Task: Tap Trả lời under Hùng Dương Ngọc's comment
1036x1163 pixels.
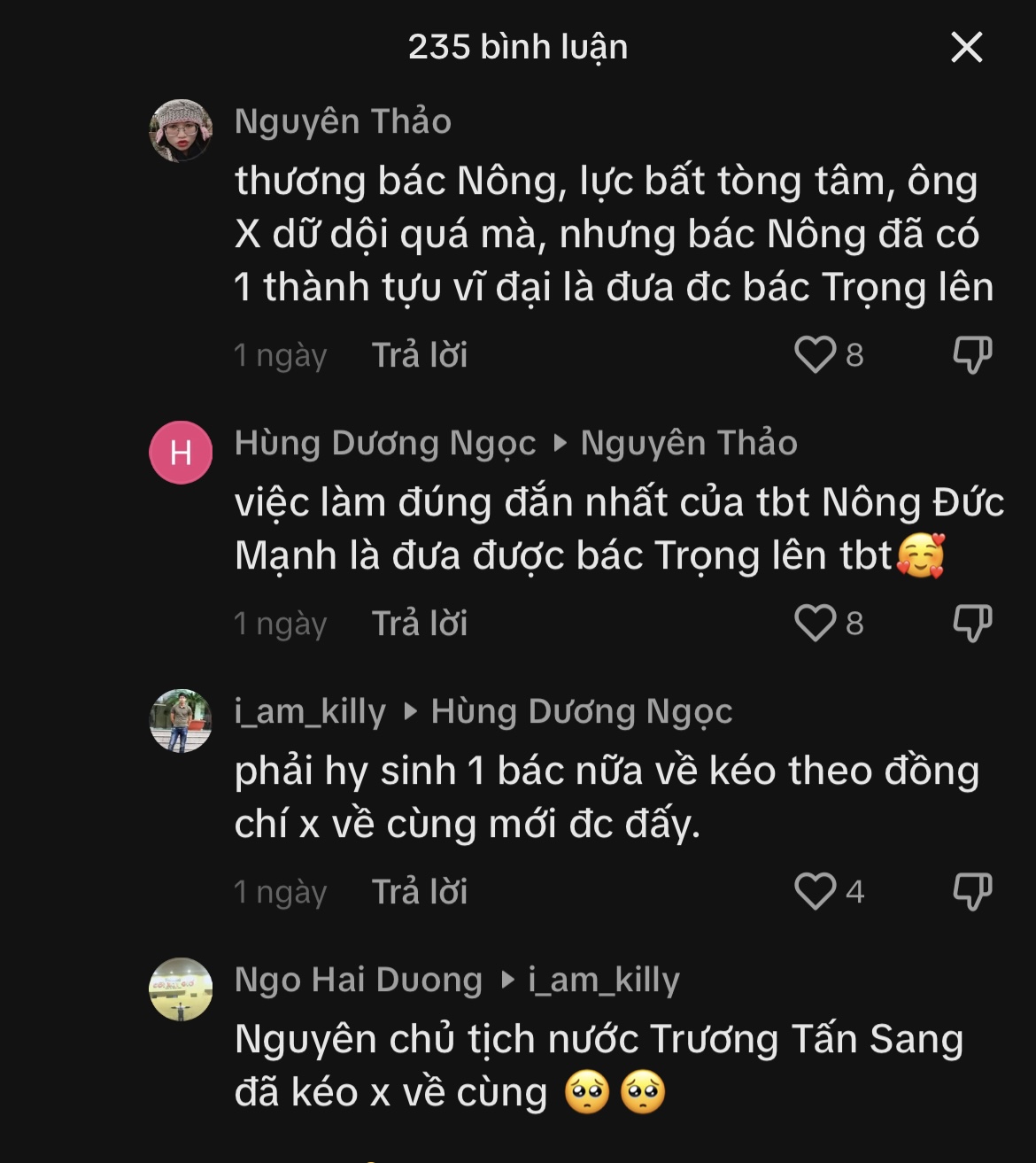Action: pyautogui.click(x=419, y=624)
